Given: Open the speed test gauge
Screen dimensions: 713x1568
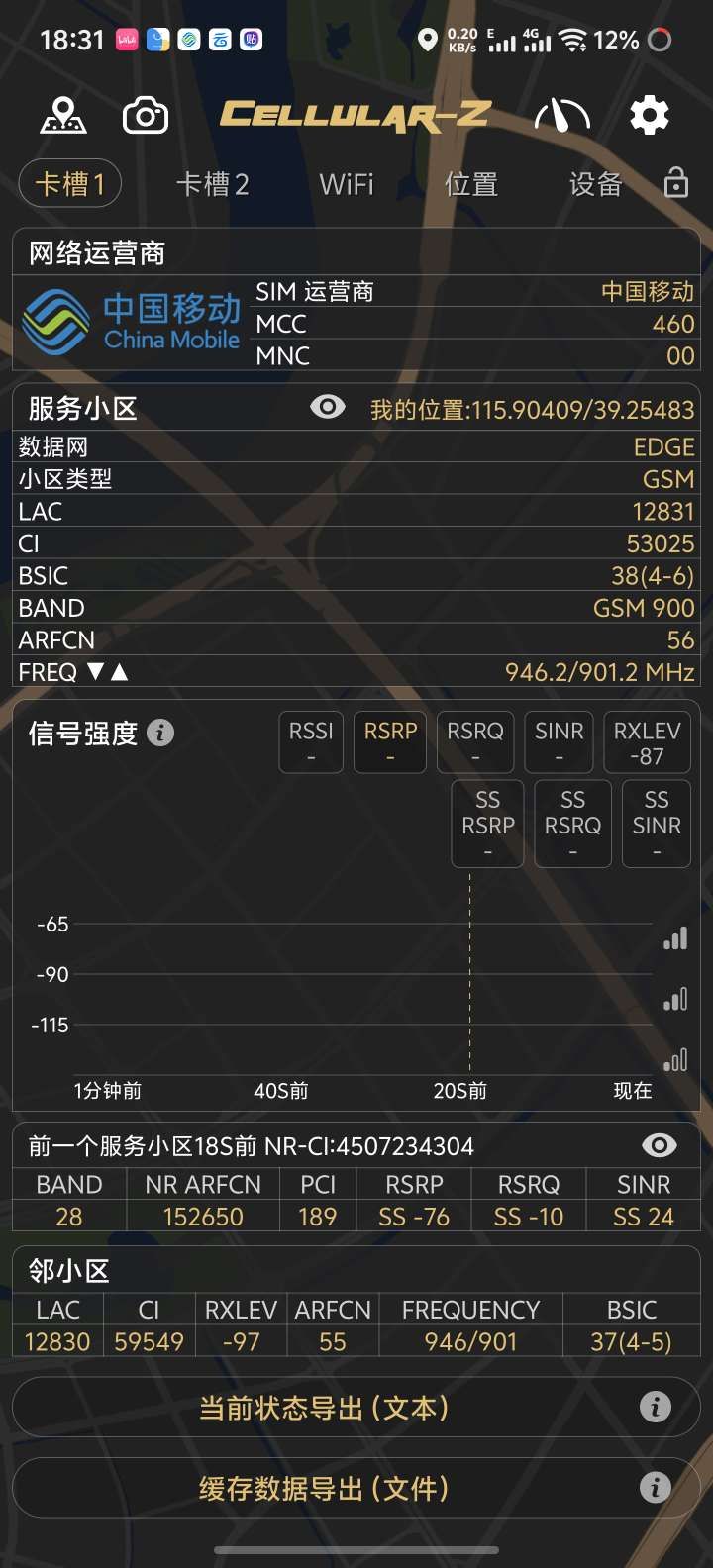Looking at the screenshot, I should click(561, 116).
